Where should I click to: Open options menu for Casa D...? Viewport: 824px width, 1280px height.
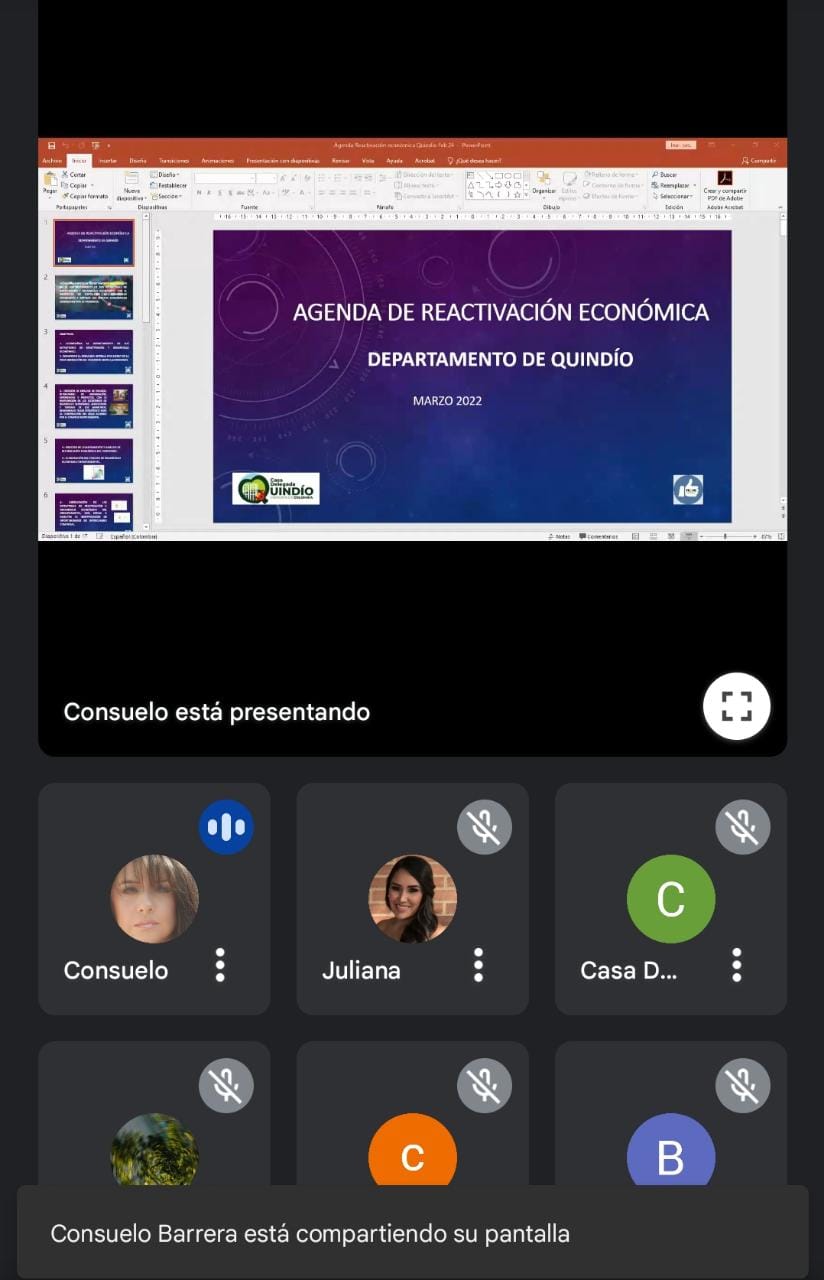pyautogui.click(x=737, y=965)
